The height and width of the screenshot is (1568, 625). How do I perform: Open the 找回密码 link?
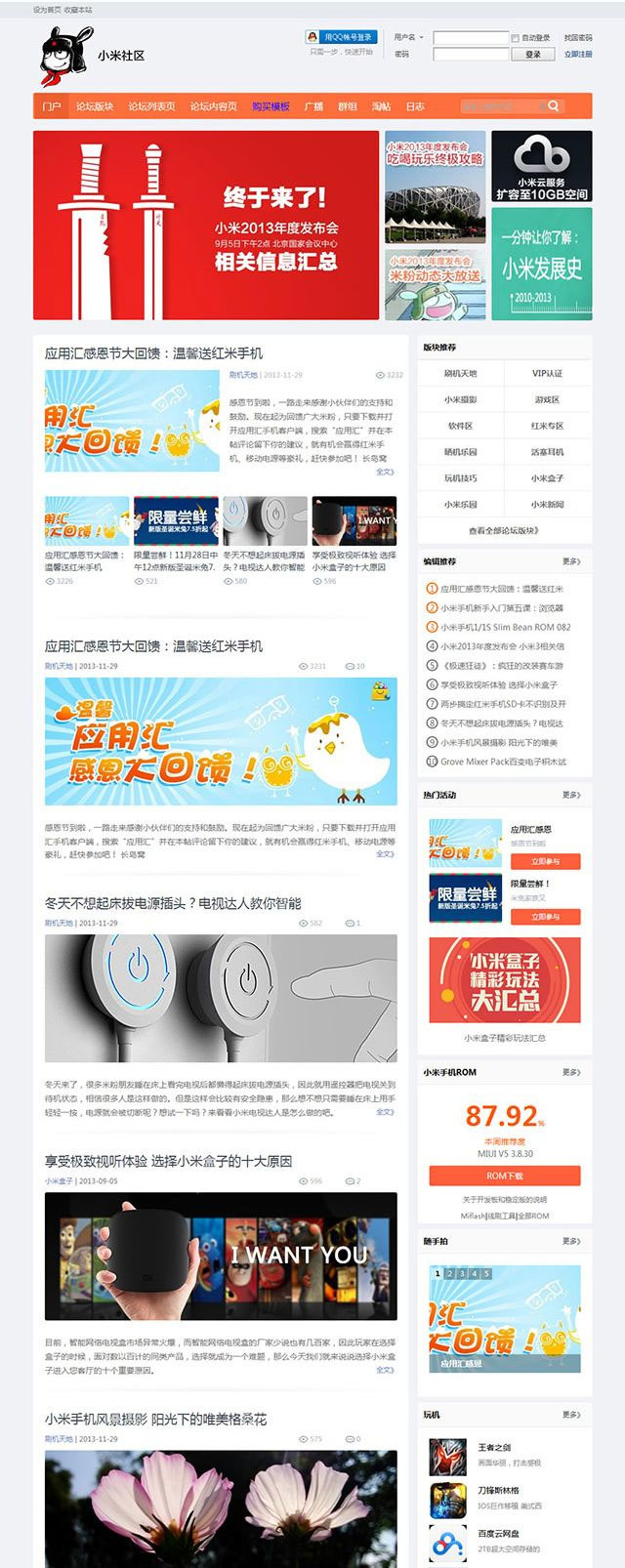pyautogui.click(x=578, y=38)
